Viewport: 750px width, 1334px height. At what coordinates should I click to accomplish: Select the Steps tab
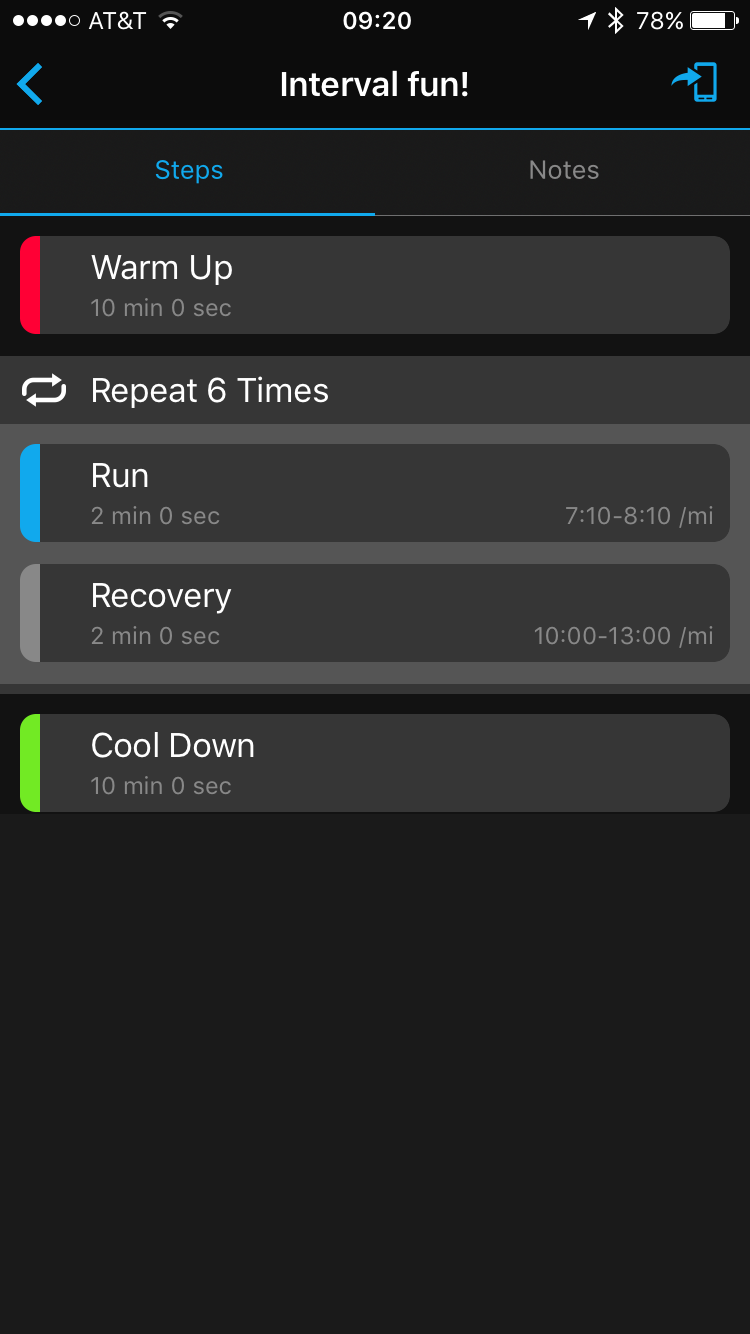click(188, 171)
